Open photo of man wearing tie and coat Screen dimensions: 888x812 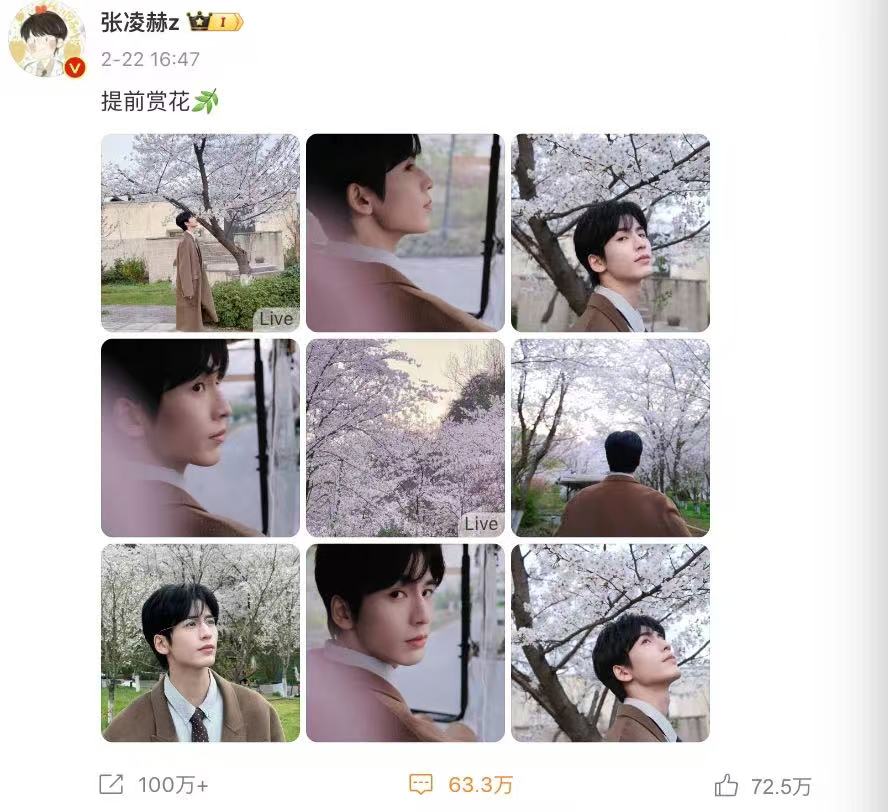(200, 642)
